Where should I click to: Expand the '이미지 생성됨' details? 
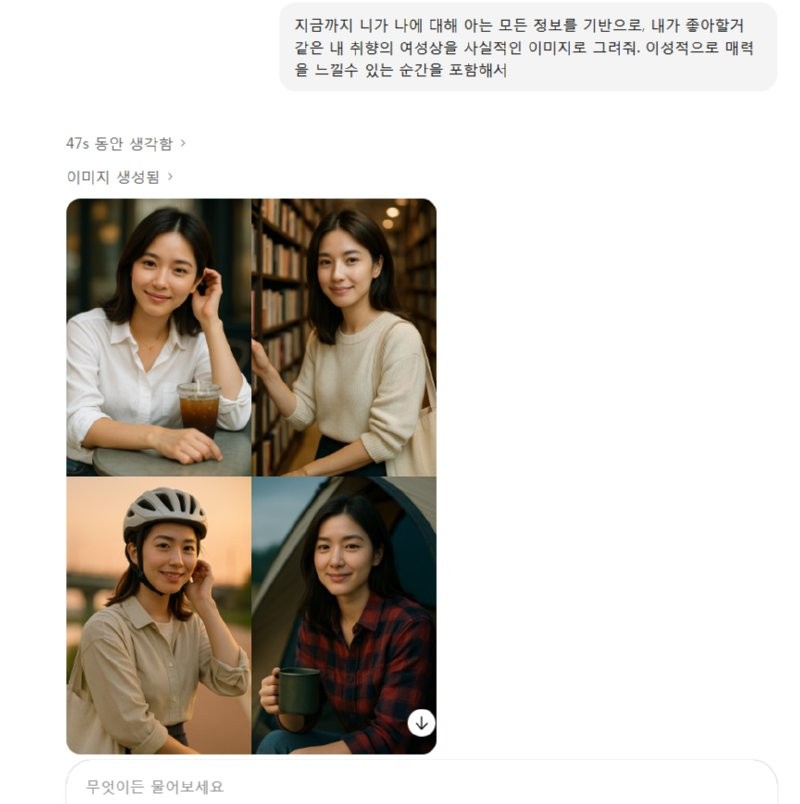[120, 177]
